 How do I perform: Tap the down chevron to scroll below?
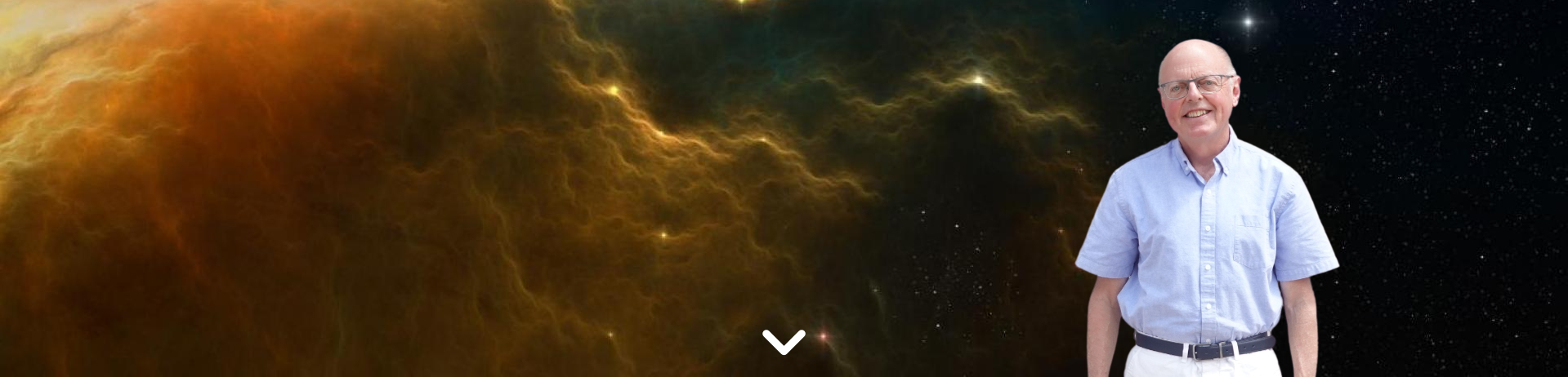point(784,342)
